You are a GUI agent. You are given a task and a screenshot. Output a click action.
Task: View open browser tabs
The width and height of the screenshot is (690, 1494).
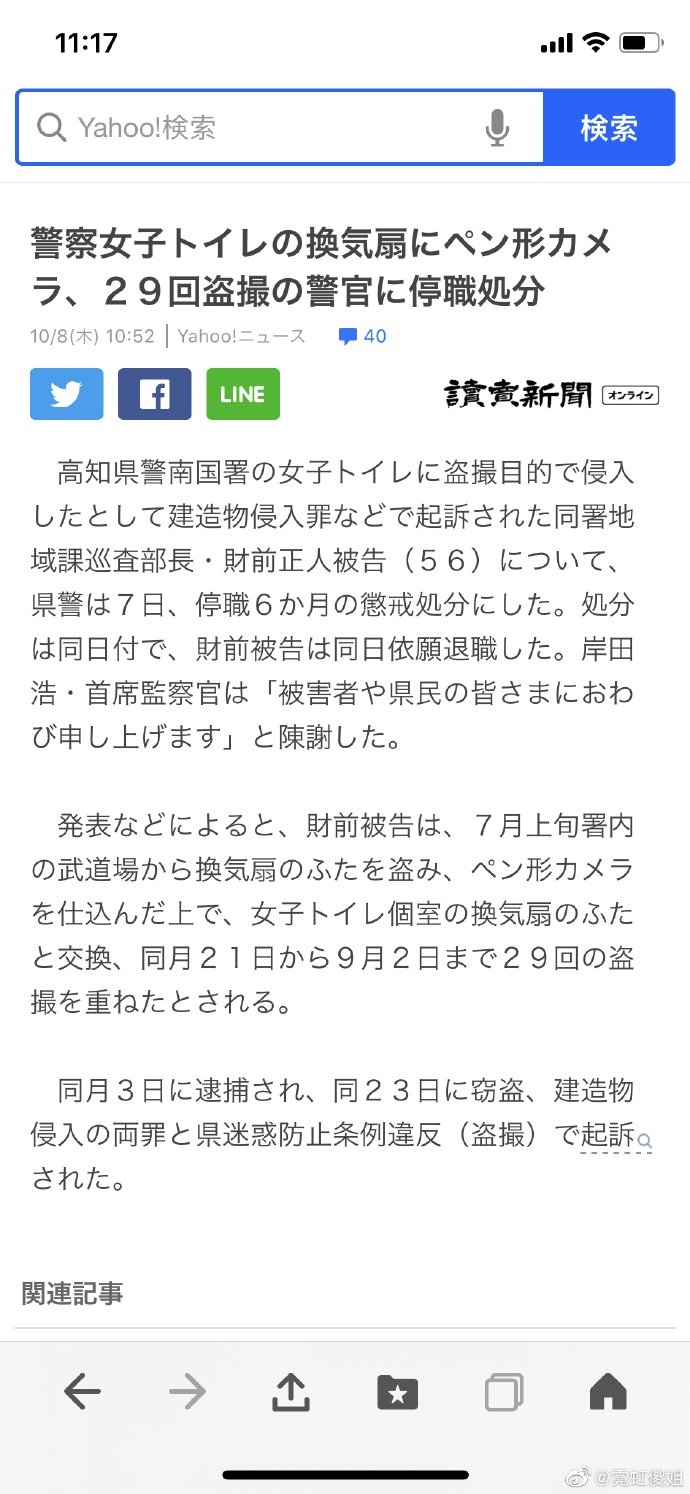click(x=503, y=1391)
